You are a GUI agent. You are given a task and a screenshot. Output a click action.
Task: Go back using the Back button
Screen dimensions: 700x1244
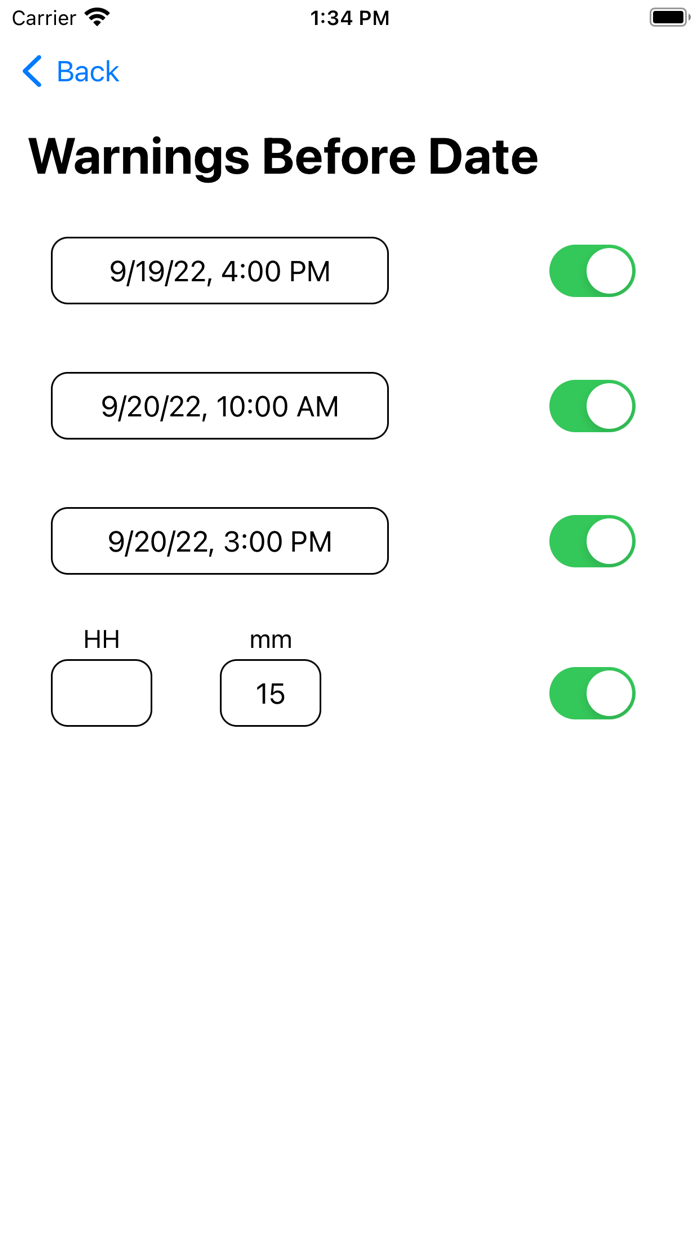[x=70, y=71]
